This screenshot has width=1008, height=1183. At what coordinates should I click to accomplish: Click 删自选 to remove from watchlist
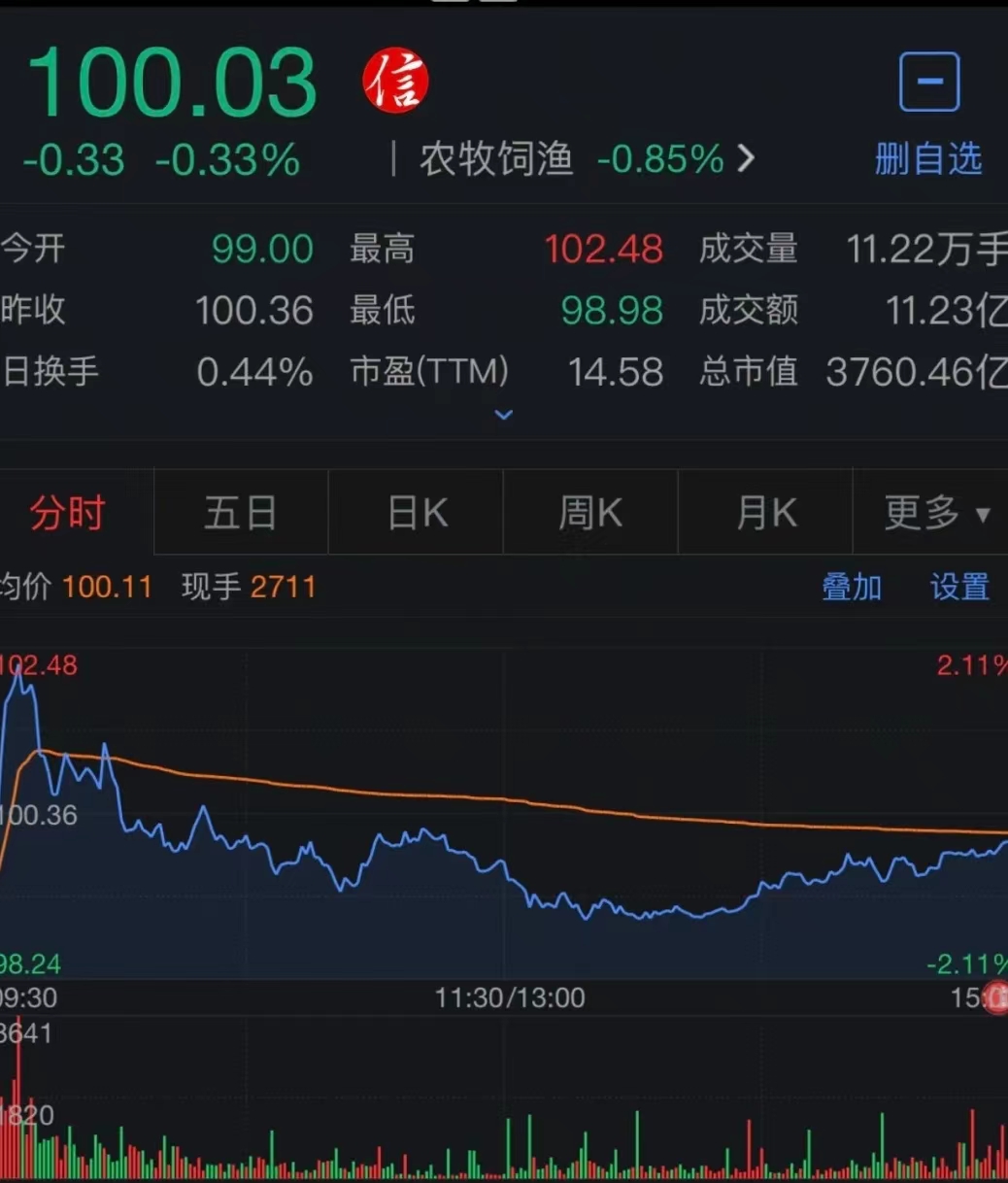pyautogui.click(x=927, y=159)
